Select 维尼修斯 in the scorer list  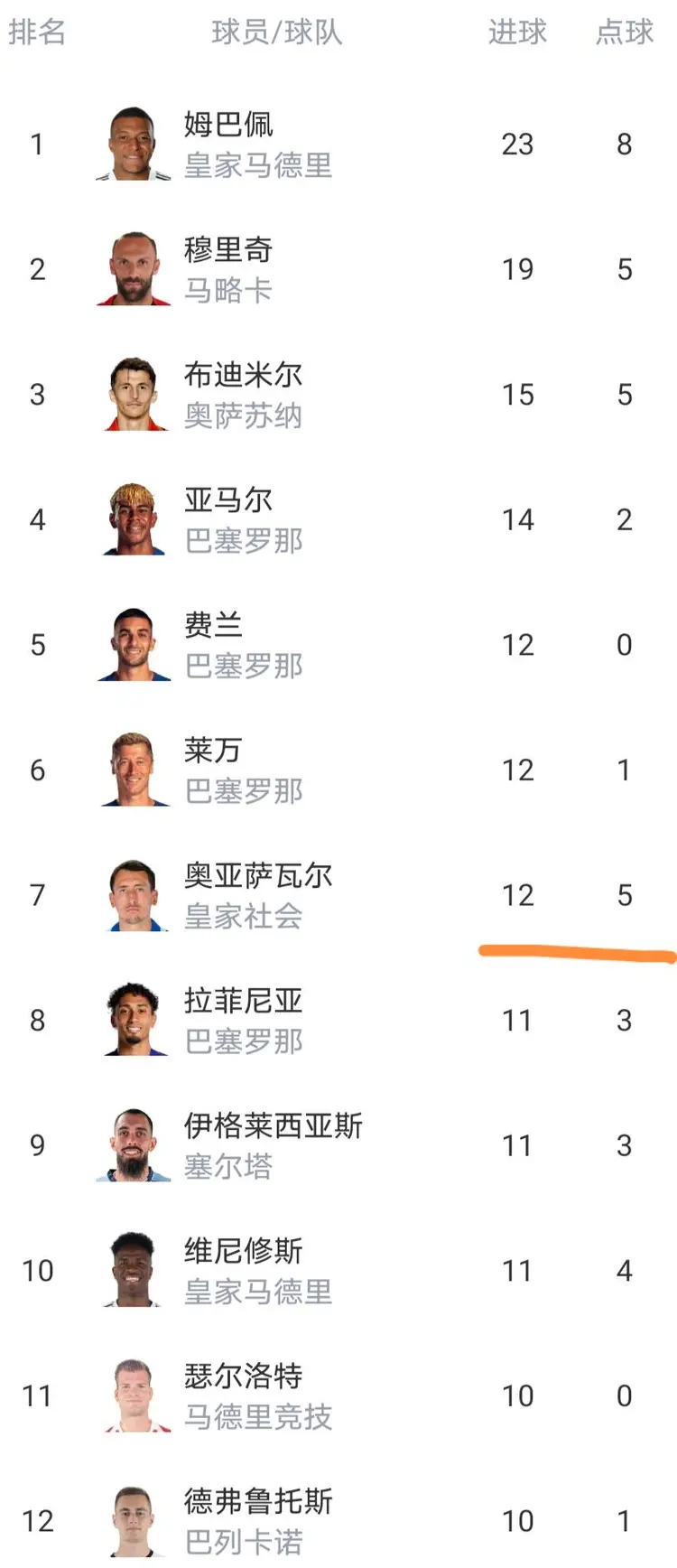pyautogui.click(x=338, y=1271)
